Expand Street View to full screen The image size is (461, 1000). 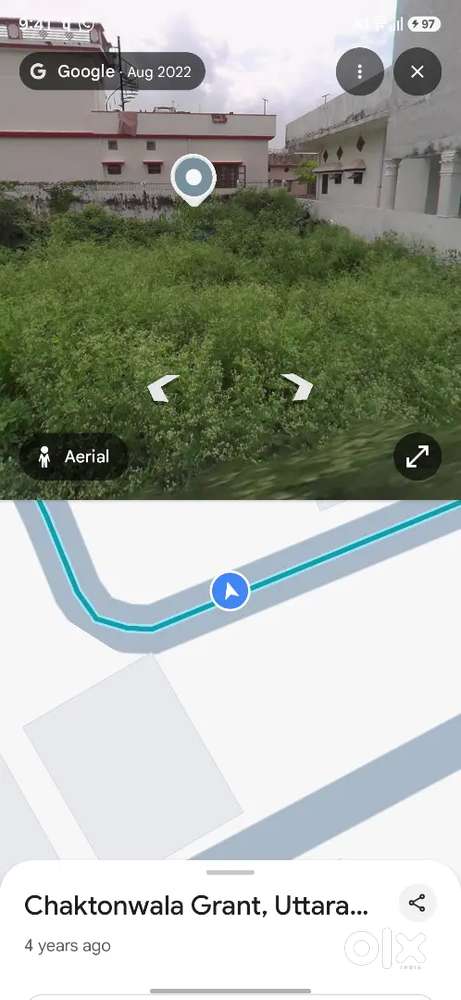(x=417, y=456)
